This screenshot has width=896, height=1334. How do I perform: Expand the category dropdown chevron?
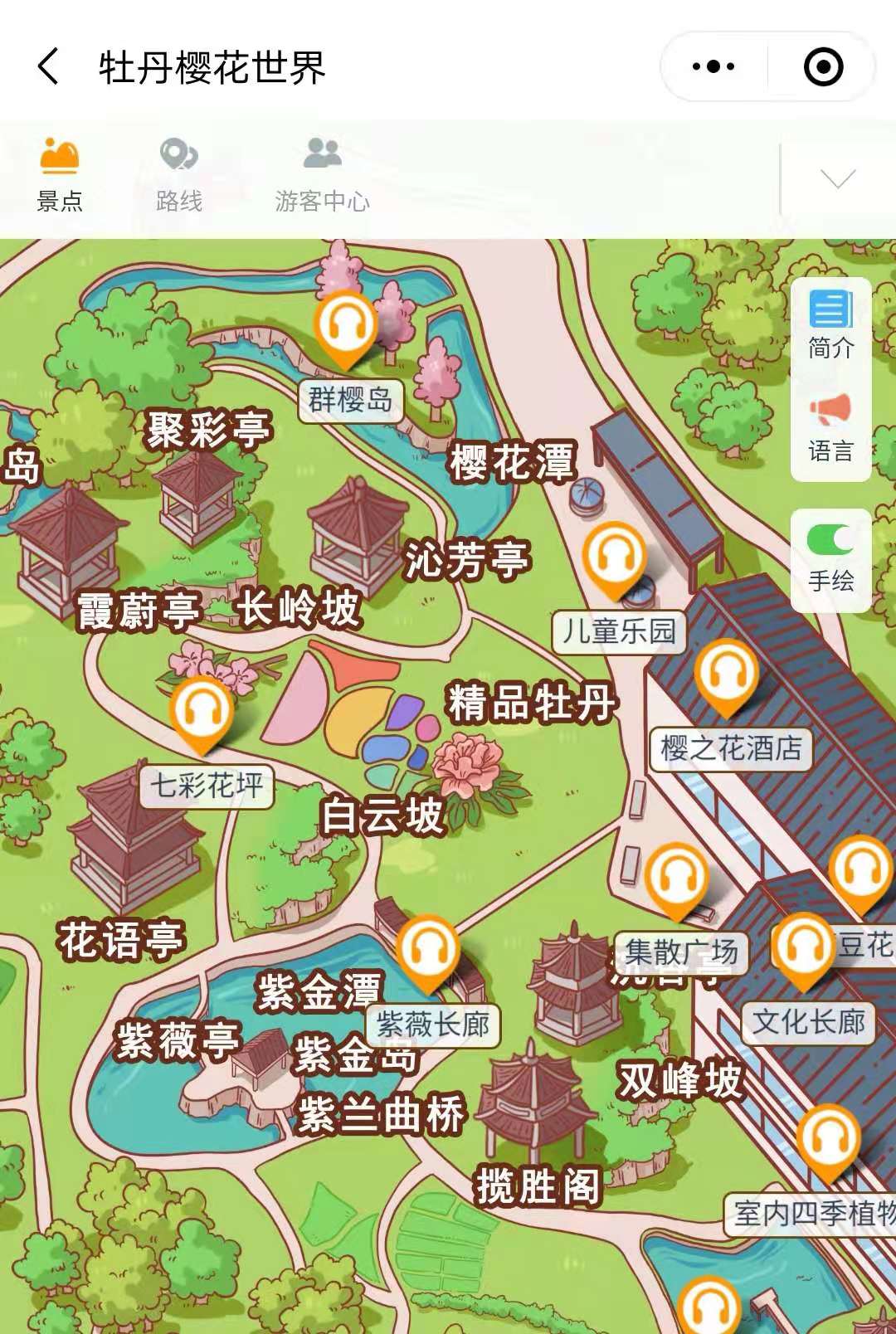tap(837, 178)
